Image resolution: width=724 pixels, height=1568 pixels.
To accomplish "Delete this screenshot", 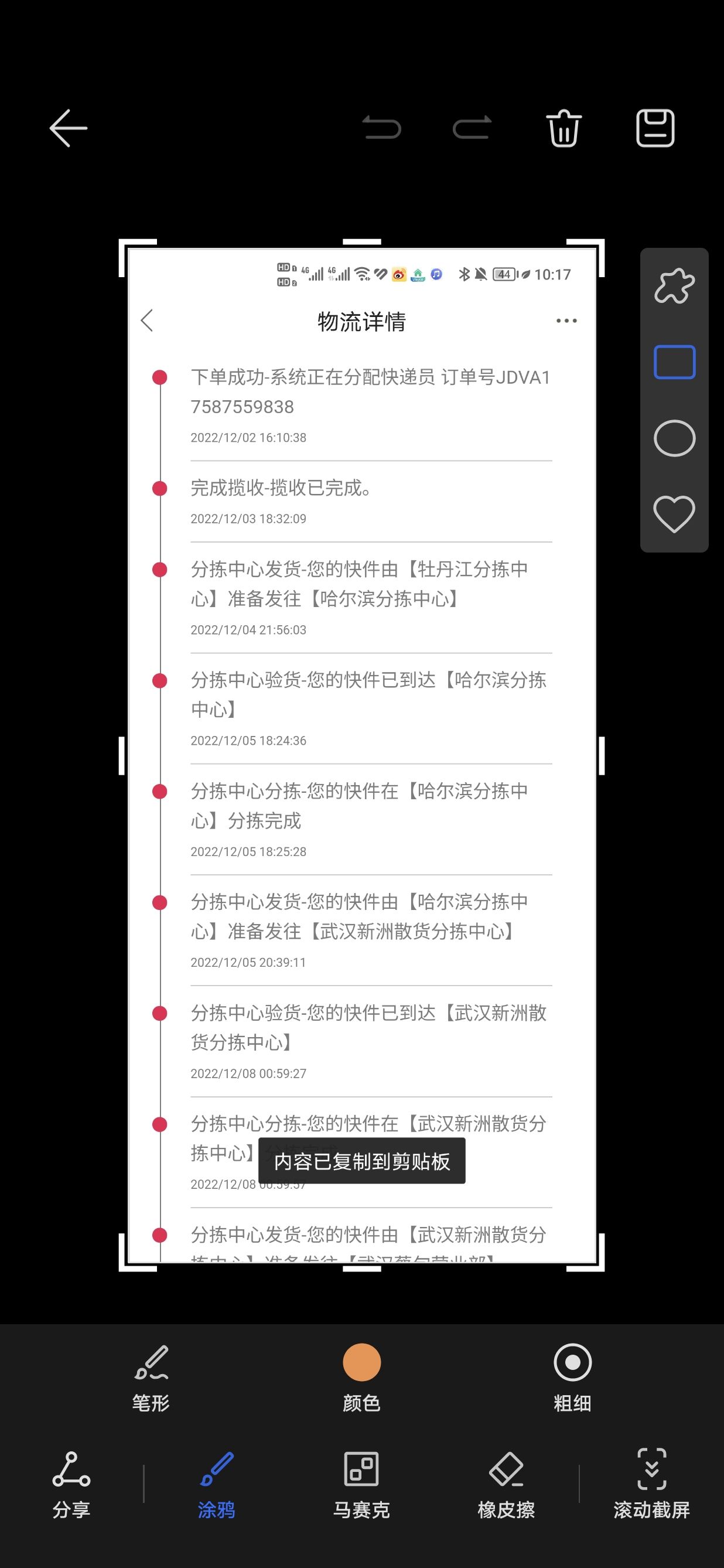I will click(x=564, y=128).
